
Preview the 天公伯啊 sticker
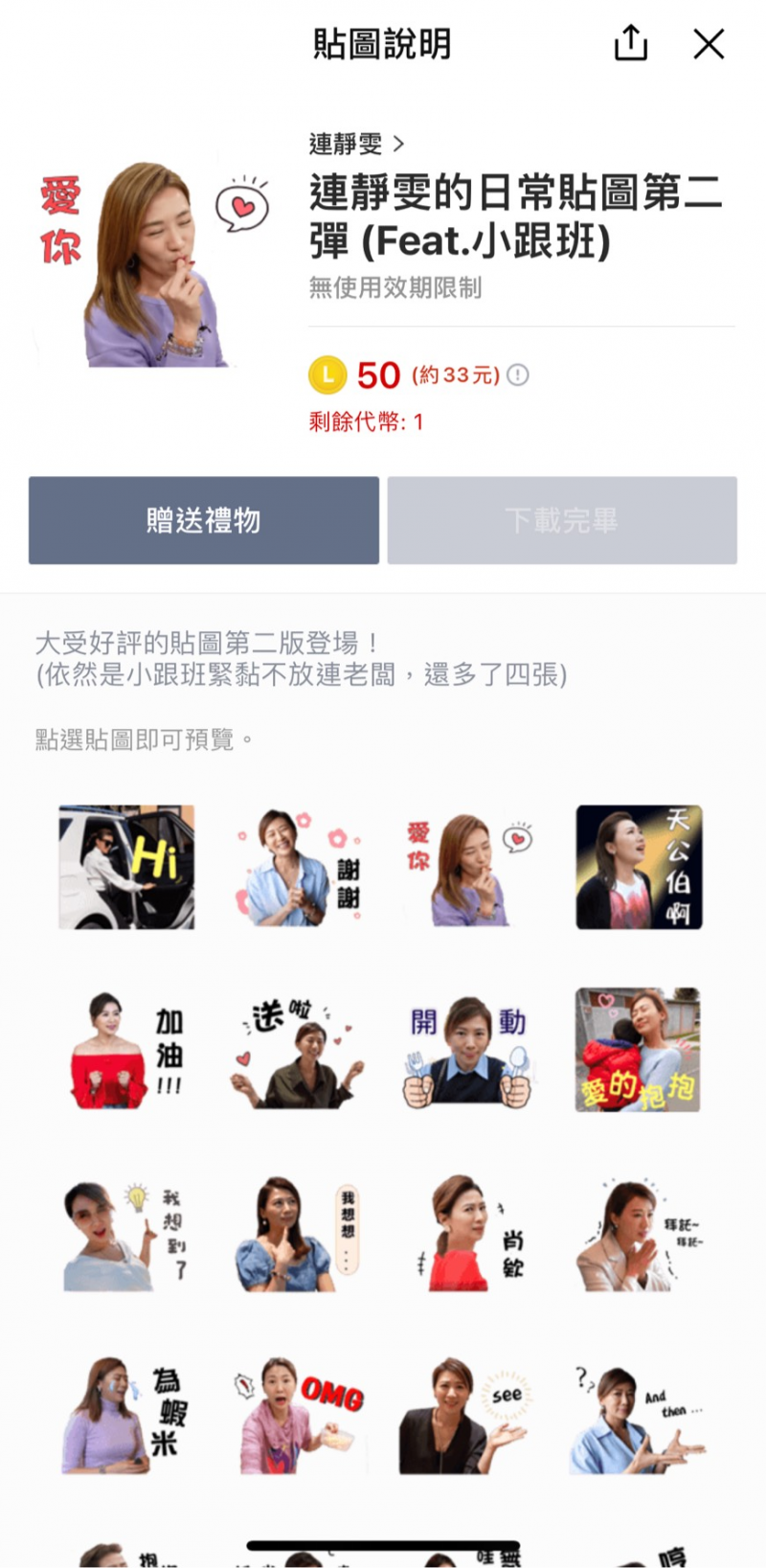tap(639, 868)
